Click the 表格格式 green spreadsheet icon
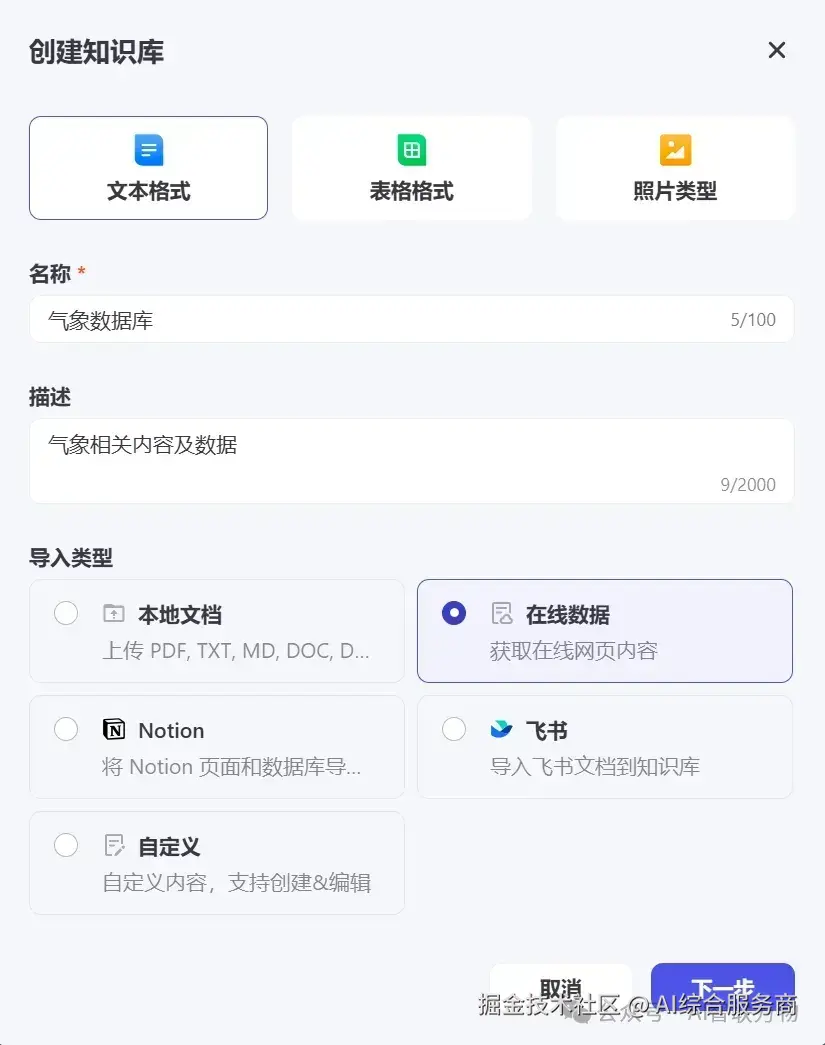The image size is (825, 1045). click(411, 148)
